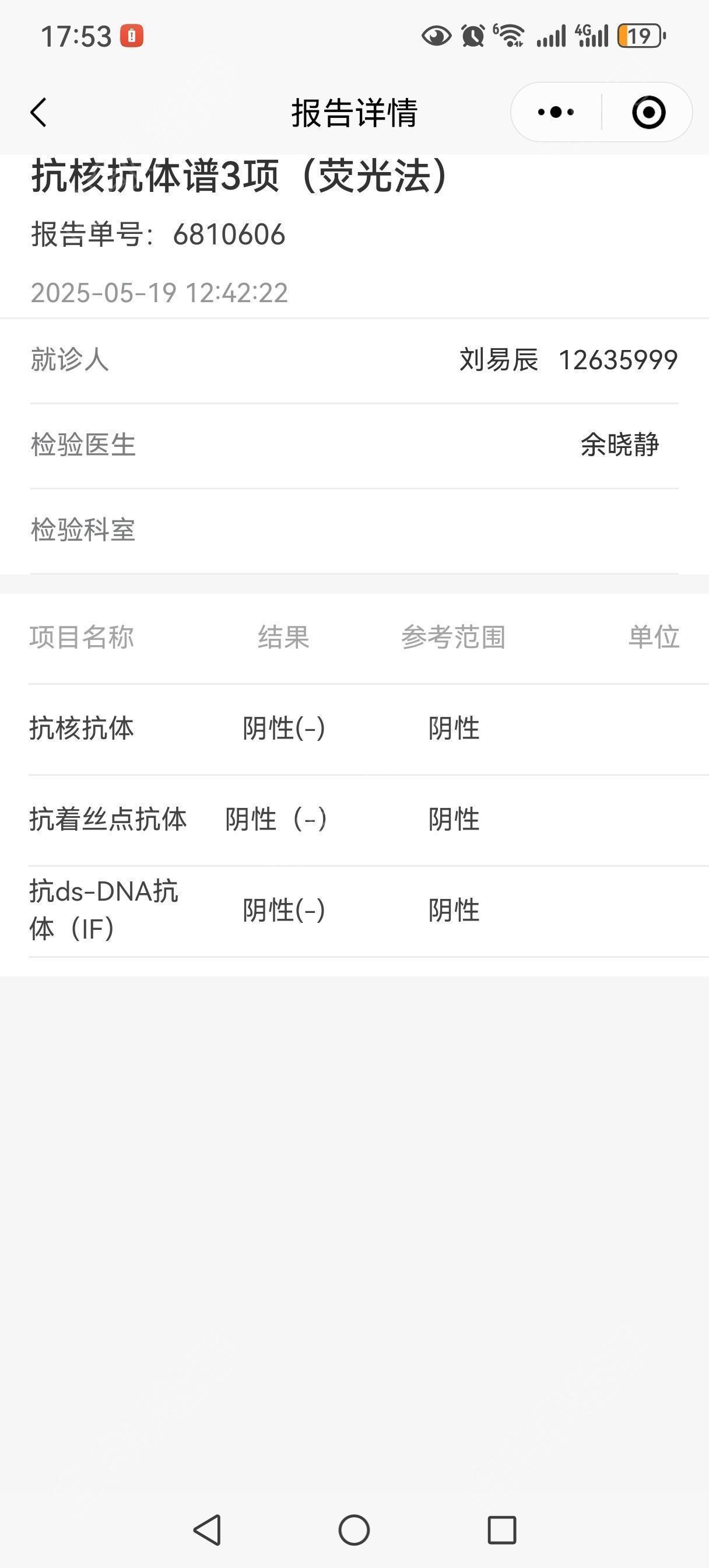Go to the home screen via system button
This screenshot has width=709, height=1568.
click(354, 1529)
